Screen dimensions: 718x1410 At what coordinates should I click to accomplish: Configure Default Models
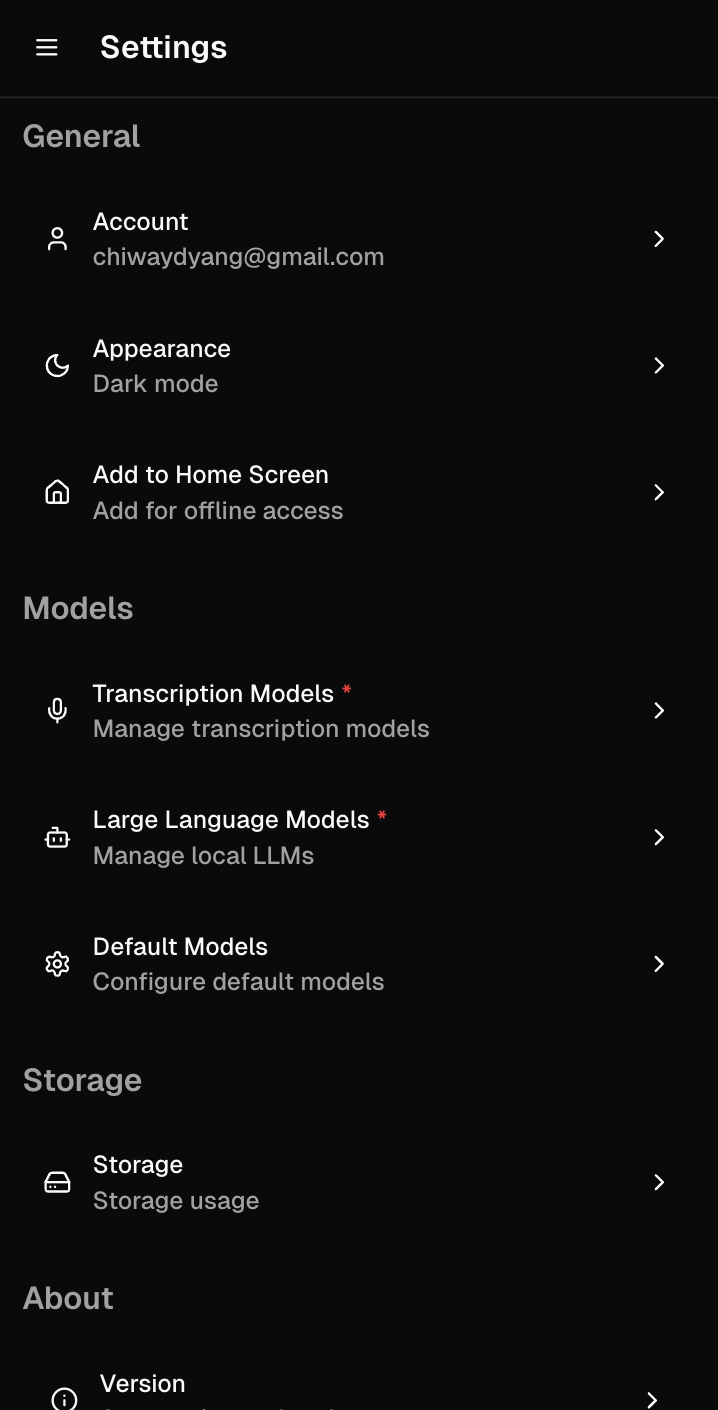[358, 964]
